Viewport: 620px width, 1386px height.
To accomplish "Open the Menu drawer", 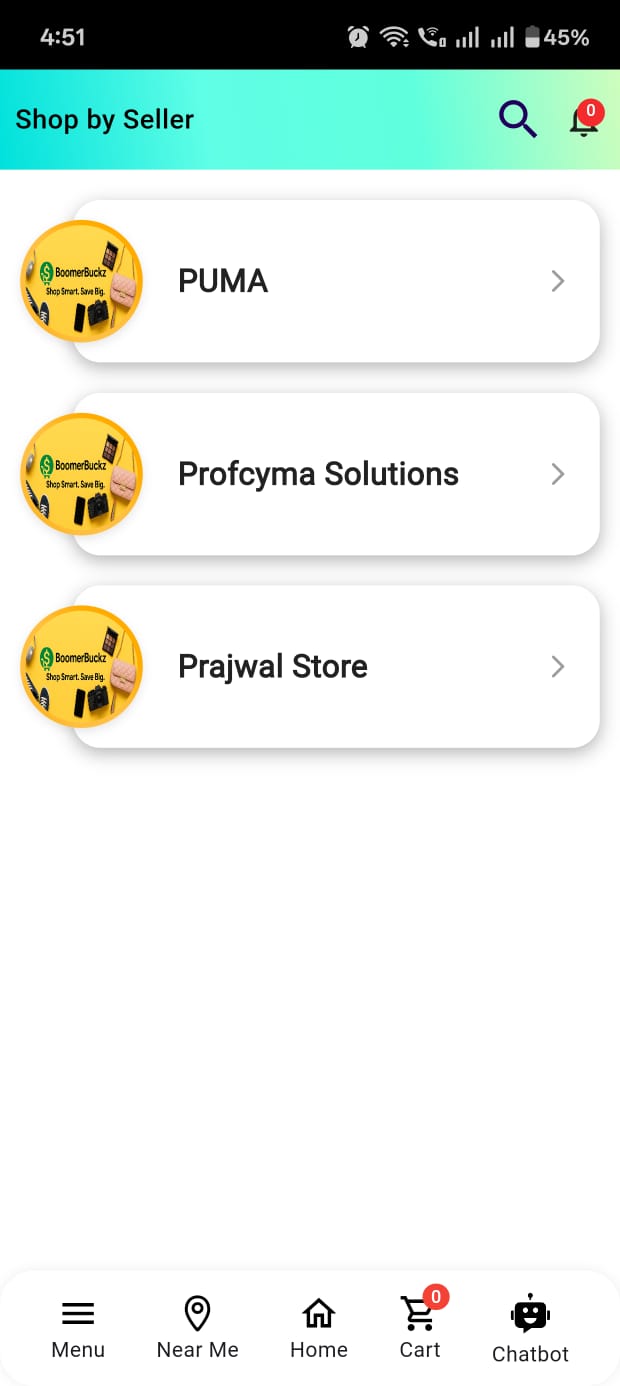I will (x=78, y=1329).
